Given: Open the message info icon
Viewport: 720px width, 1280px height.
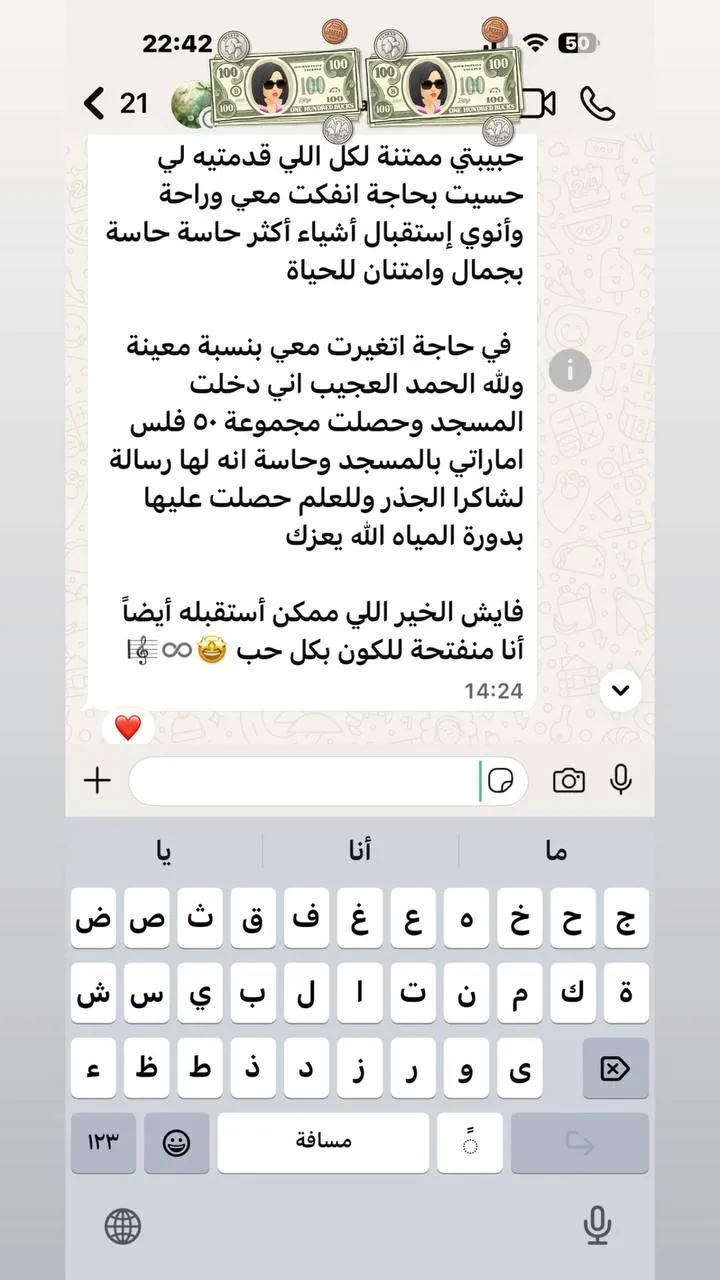Looking at the screenshot, I should tap(569, 370).
